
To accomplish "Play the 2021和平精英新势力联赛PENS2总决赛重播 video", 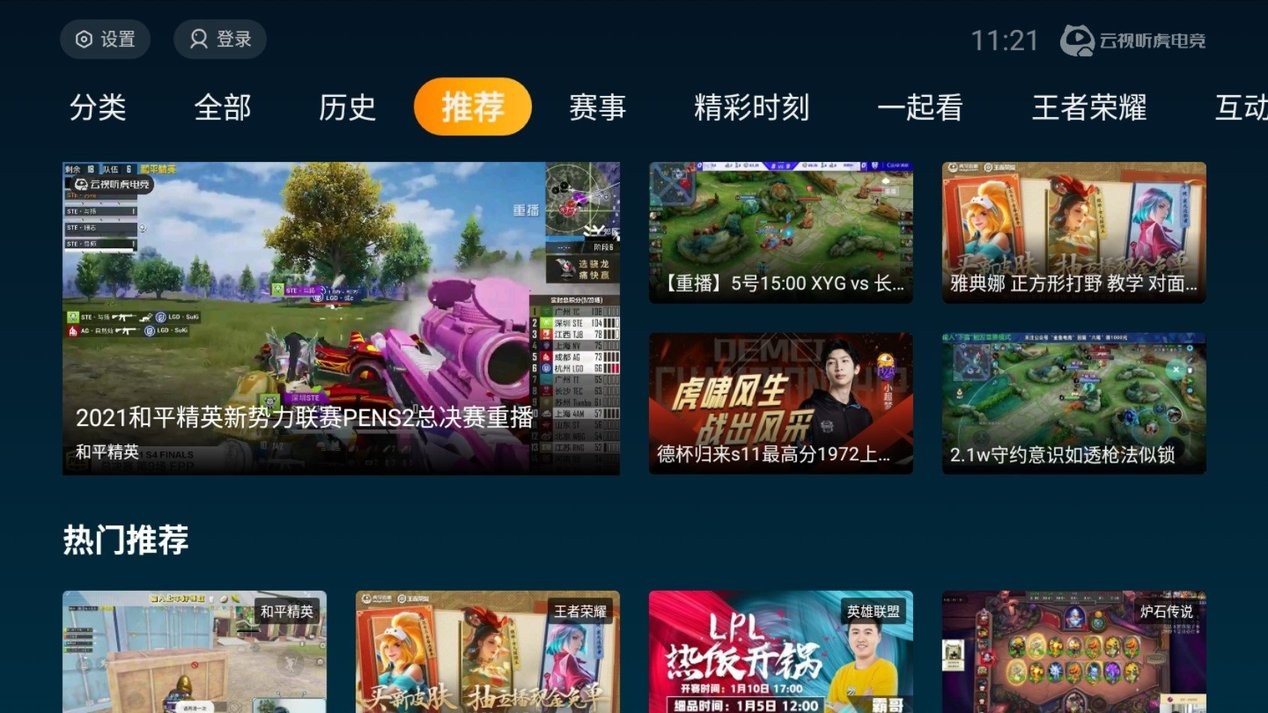I will click(341, 318).
